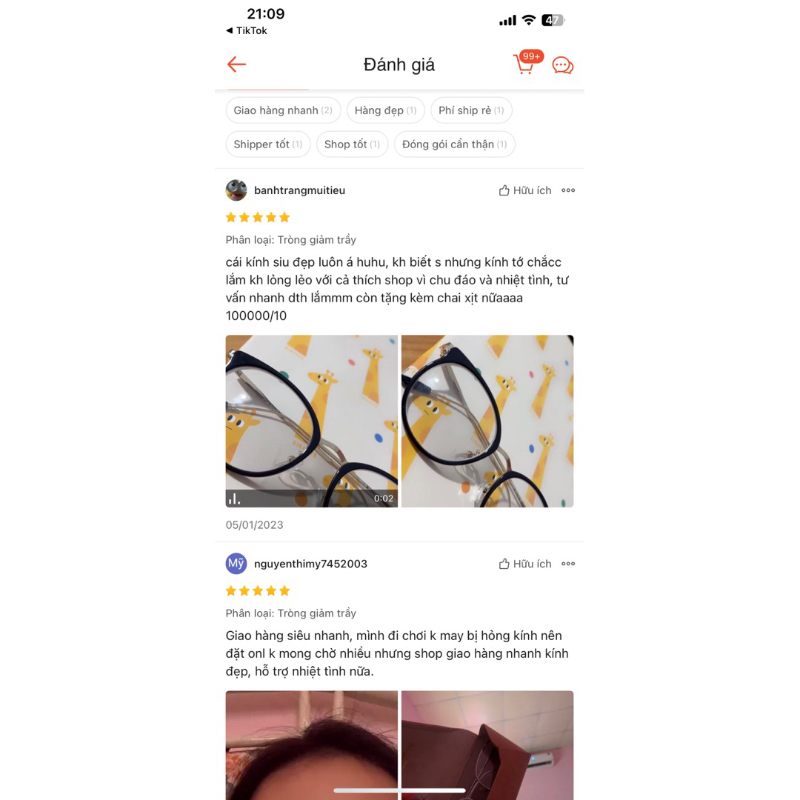This screenshot has height=800, width=800.
Task: Filter reviews by Giao hàng nhanh
Action: (x=283, y=110)
